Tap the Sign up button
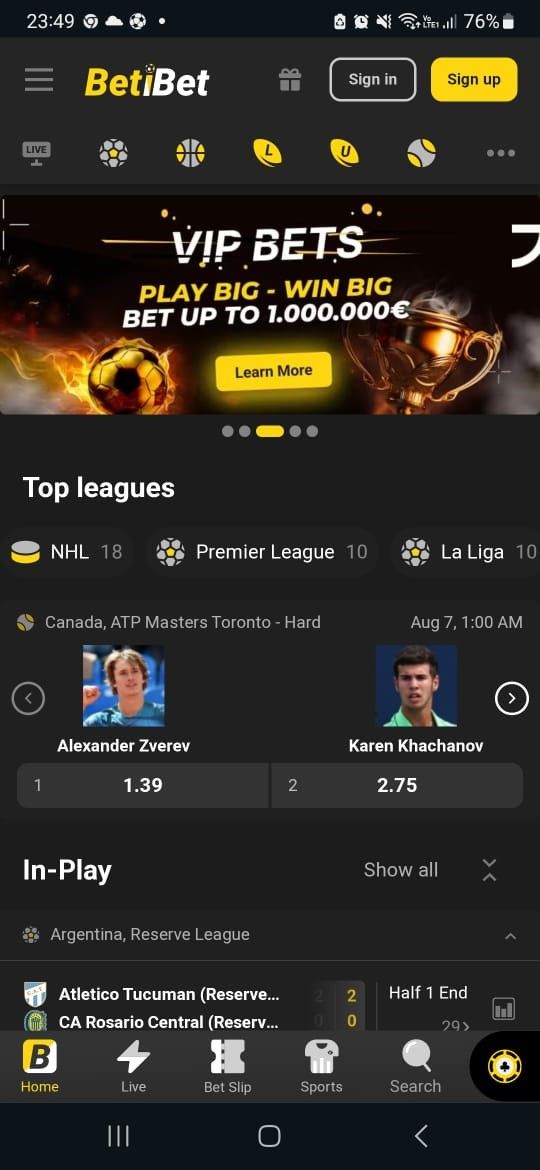The image size is (540, 1170). tap(474, 79)
